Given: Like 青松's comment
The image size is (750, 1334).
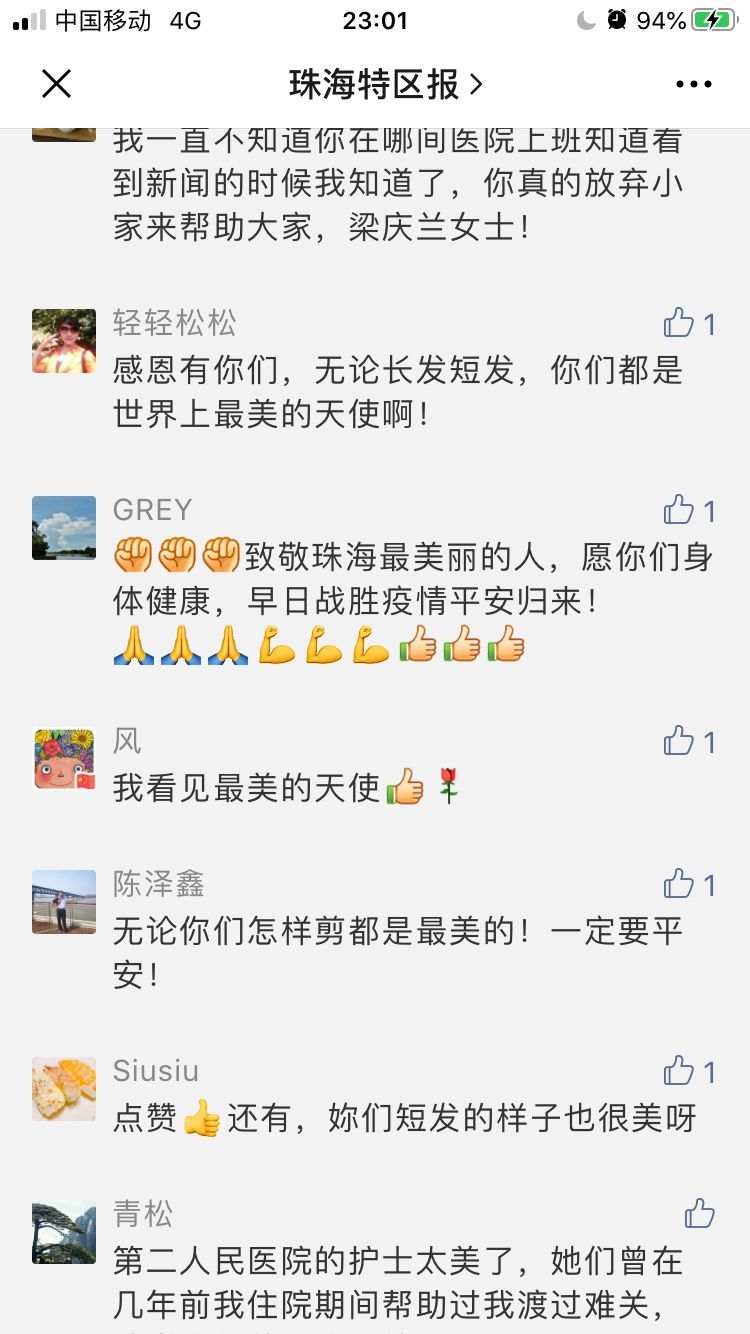Looking at the screenshot, I should (x=700, y=1214).
